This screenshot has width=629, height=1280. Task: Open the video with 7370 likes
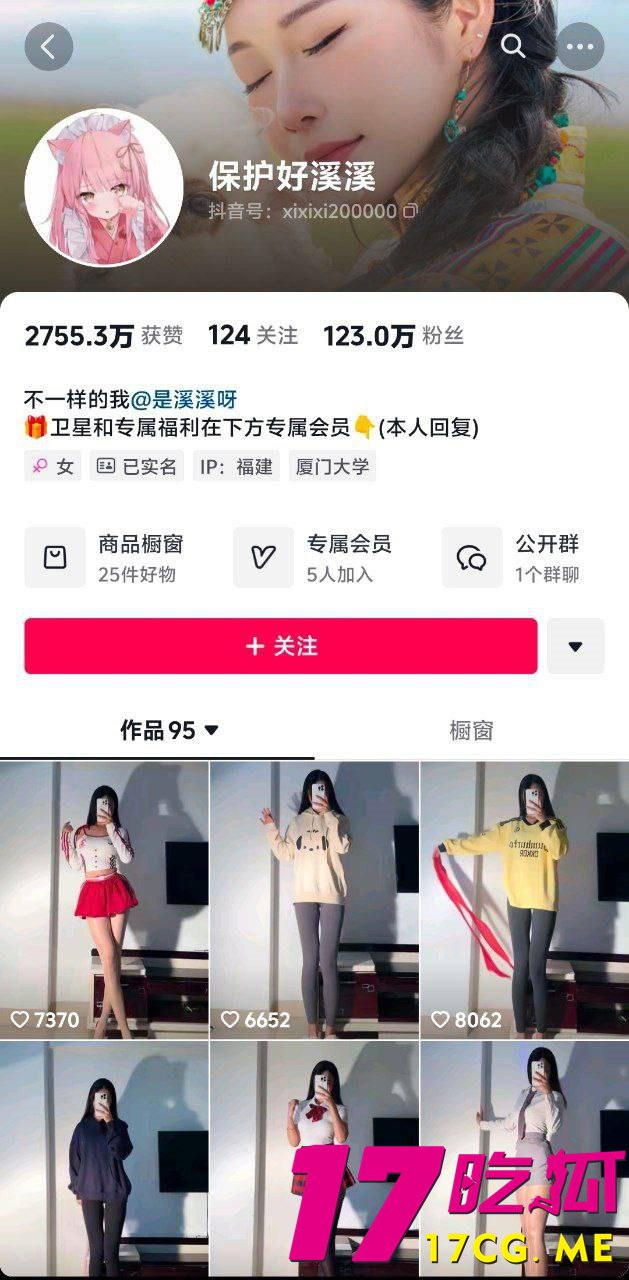pos(105,897)
